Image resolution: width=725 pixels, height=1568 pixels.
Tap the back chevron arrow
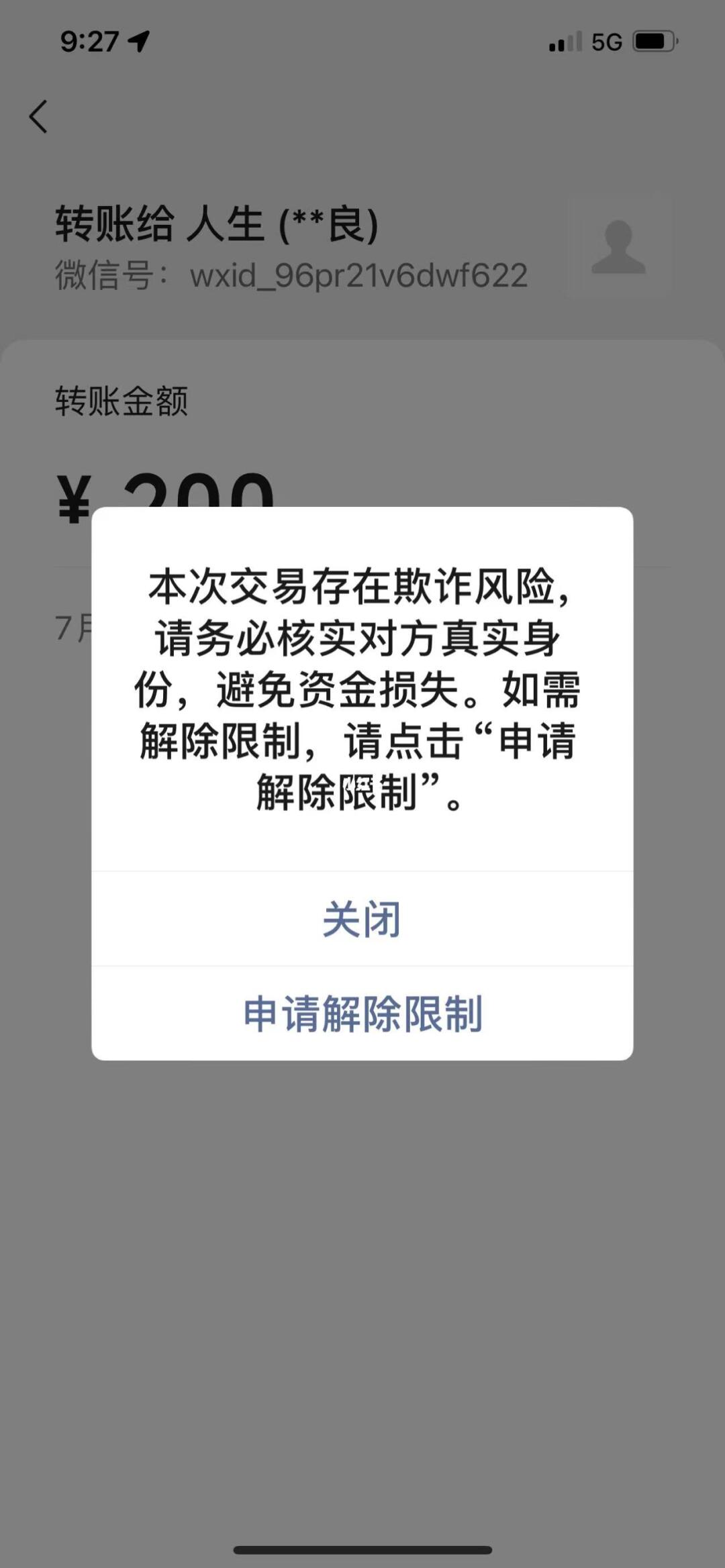pos(38,116)
